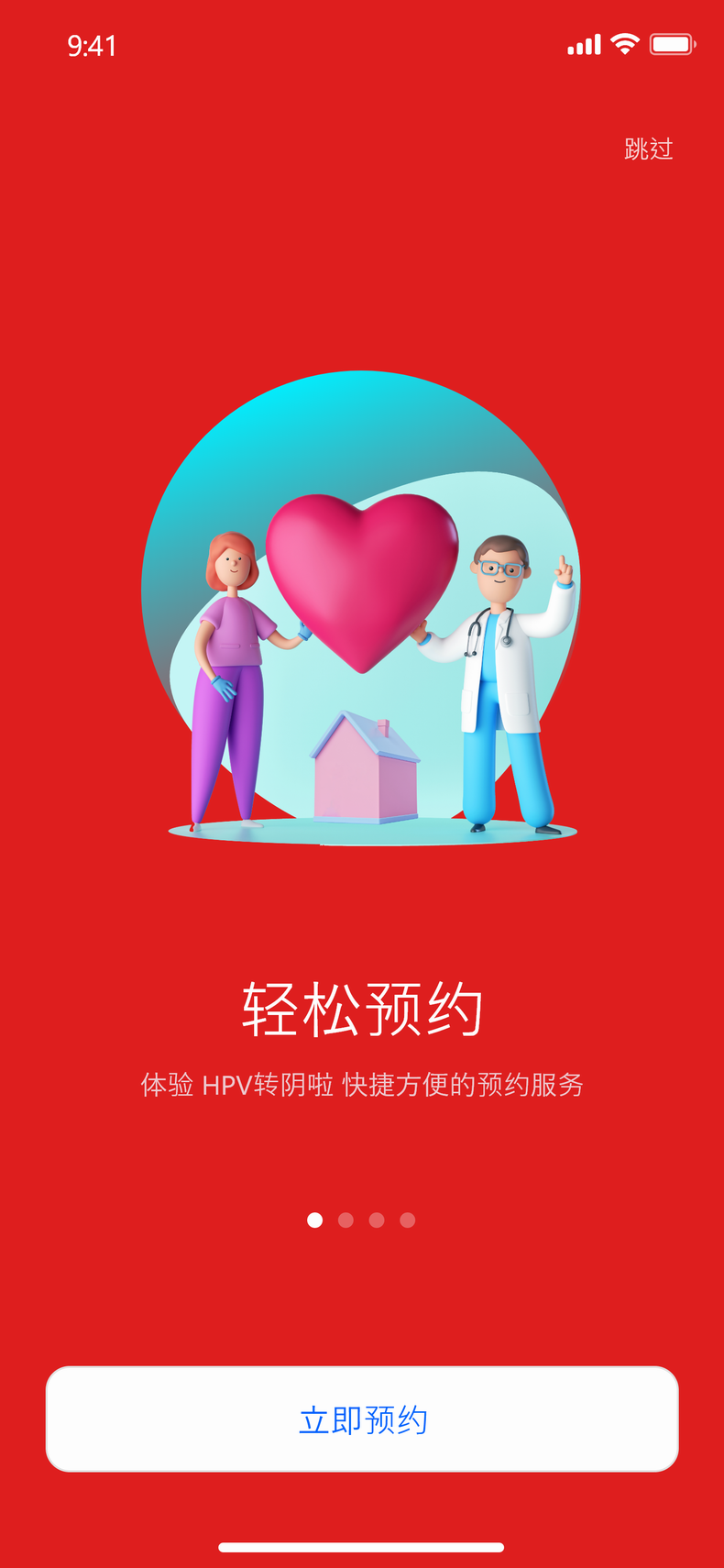This screenshot has height=1568, width=724.
Task: Skip onboarding via 跳过
Action: 648,149
